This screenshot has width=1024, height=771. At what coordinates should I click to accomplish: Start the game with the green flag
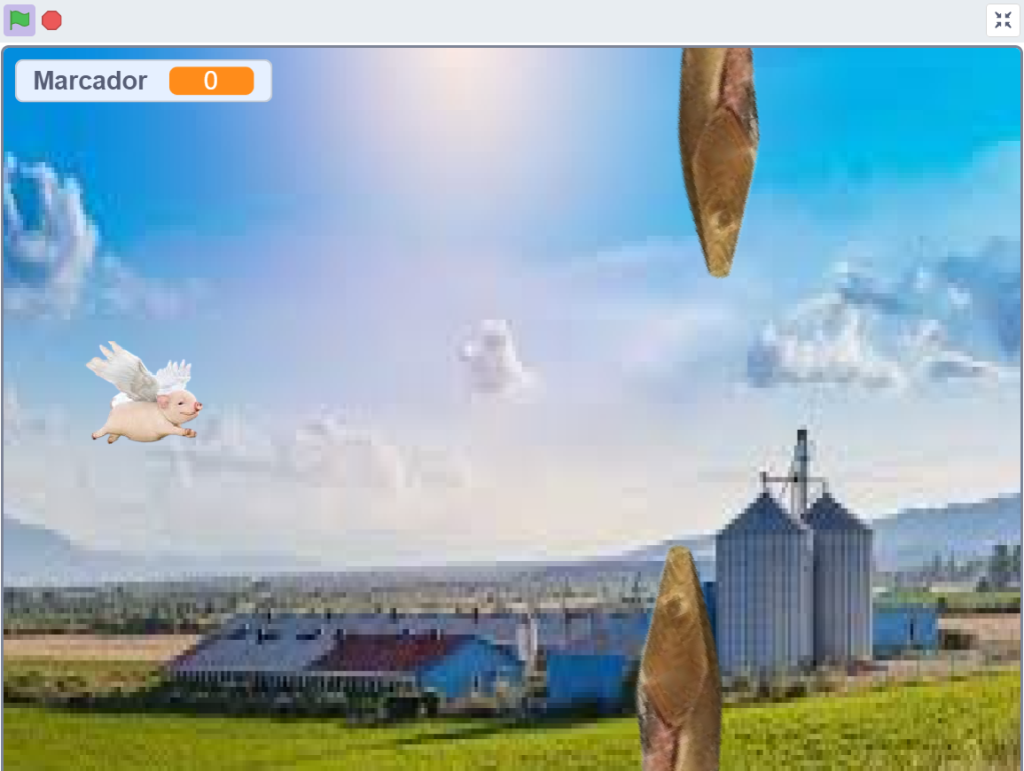pos(20,20)
